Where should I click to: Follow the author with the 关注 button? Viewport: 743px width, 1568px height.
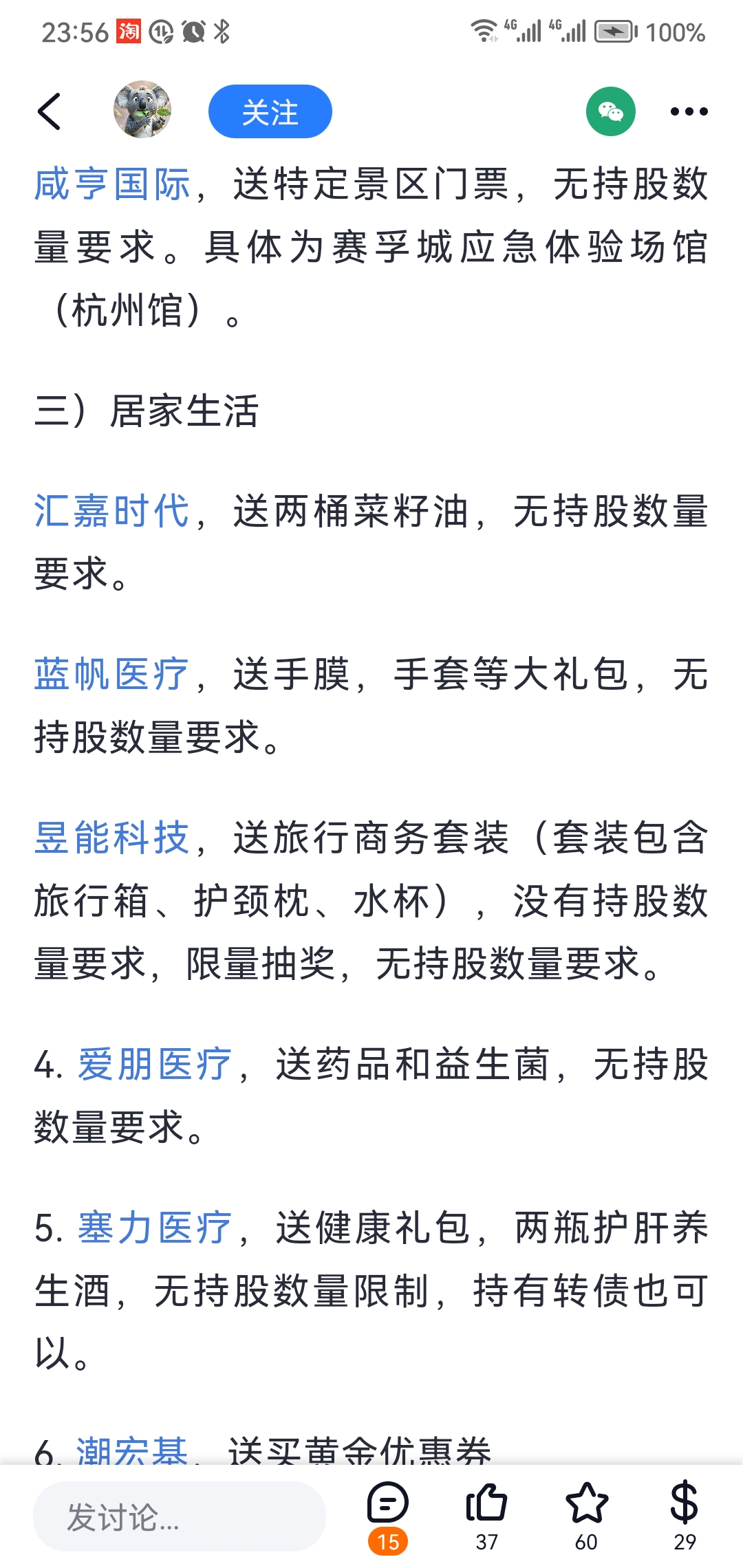coord(270,111)
